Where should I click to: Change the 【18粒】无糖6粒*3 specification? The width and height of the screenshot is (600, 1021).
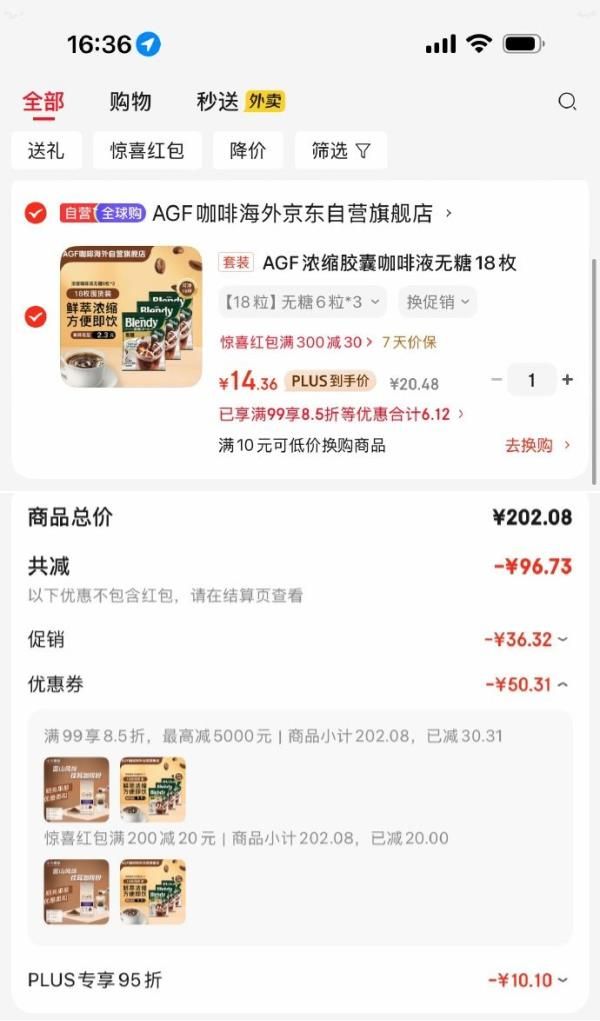[x=303, y=301]
